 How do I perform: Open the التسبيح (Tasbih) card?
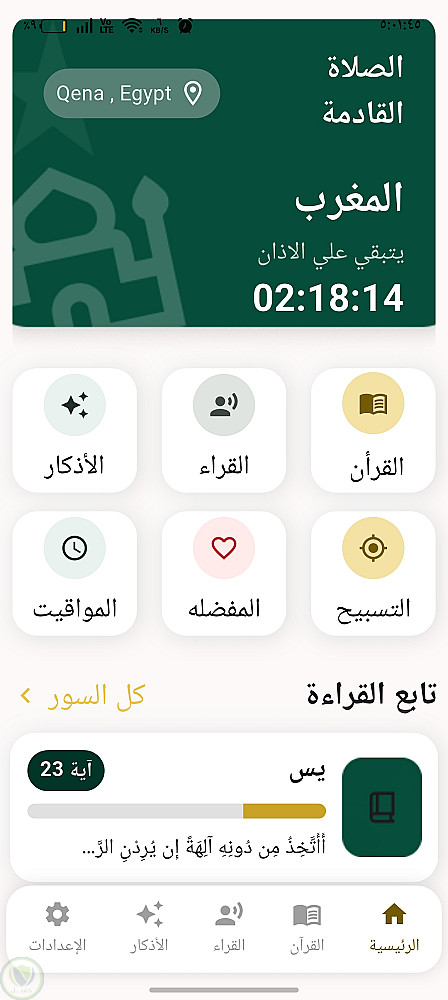point(373,573)
